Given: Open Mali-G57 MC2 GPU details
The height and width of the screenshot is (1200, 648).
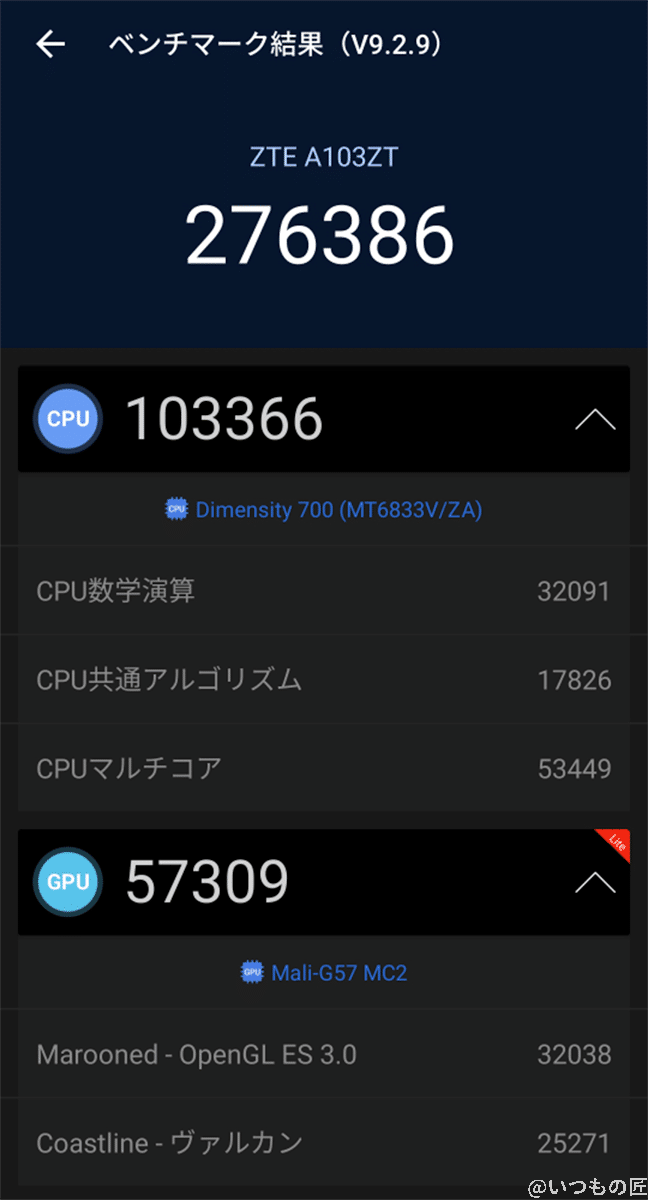Looking at the screenshot, I should click(324, 972).
